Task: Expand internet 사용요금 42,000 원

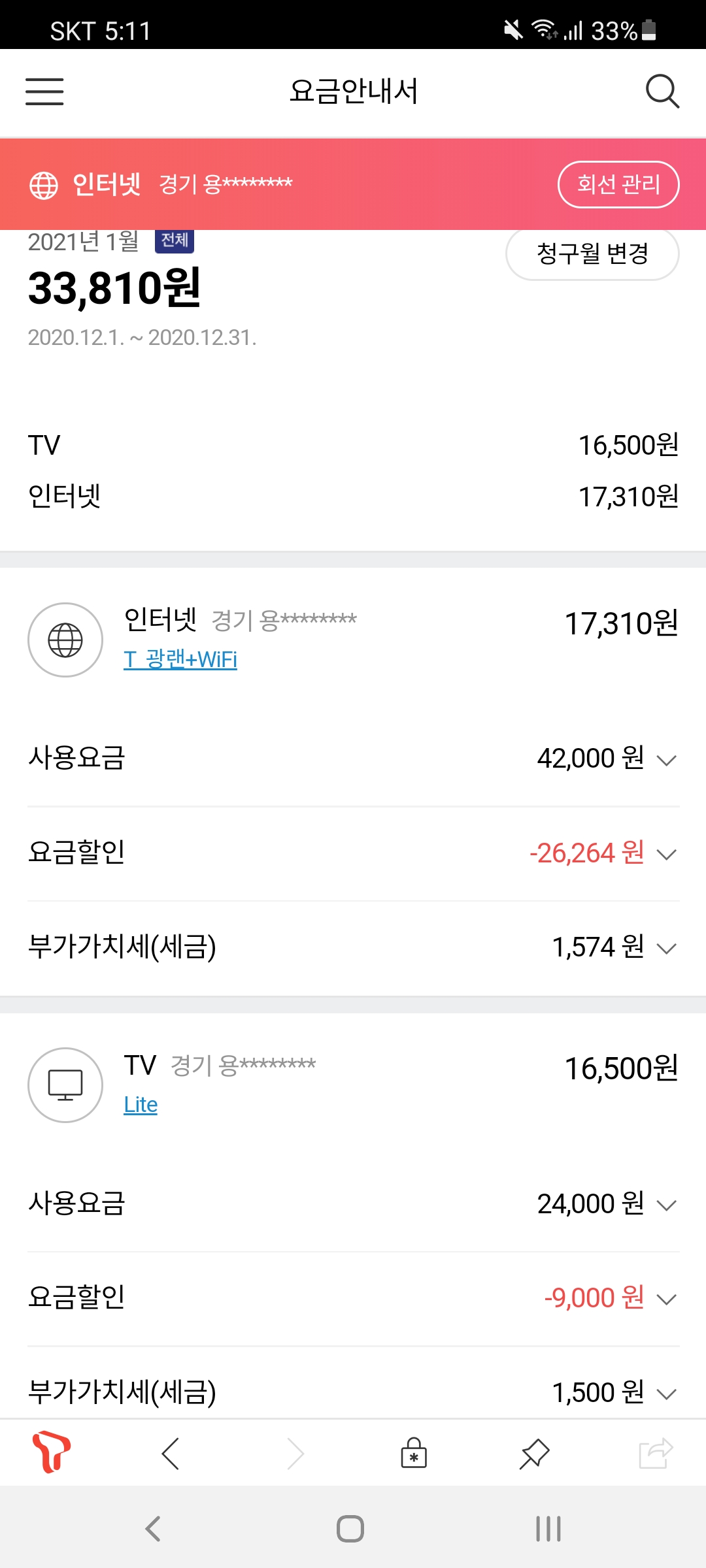Action: 353,759
